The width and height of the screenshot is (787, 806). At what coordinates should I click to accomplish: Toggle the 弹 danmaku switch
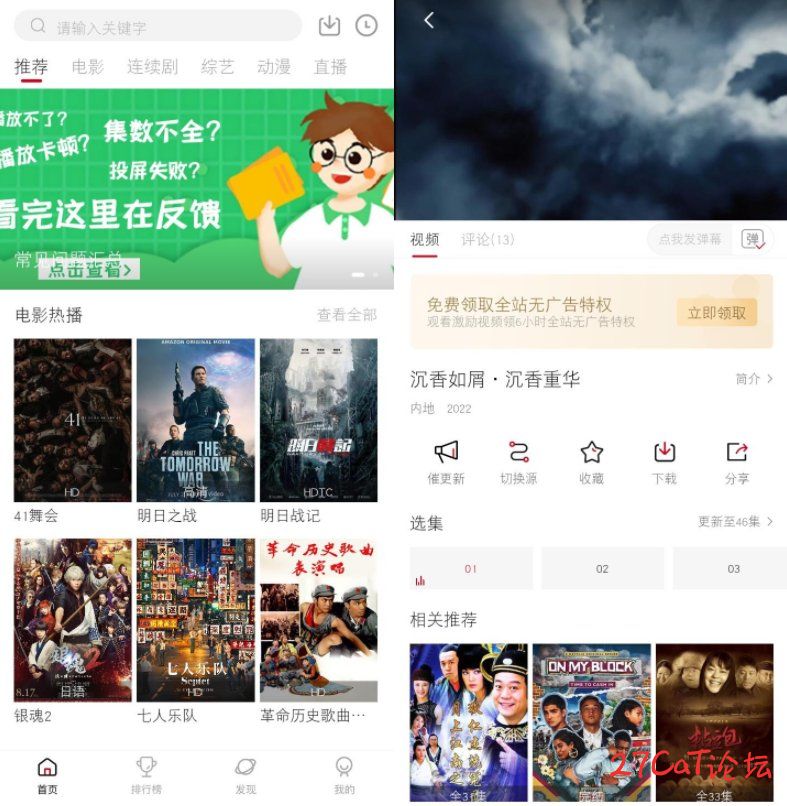(752, 239)
